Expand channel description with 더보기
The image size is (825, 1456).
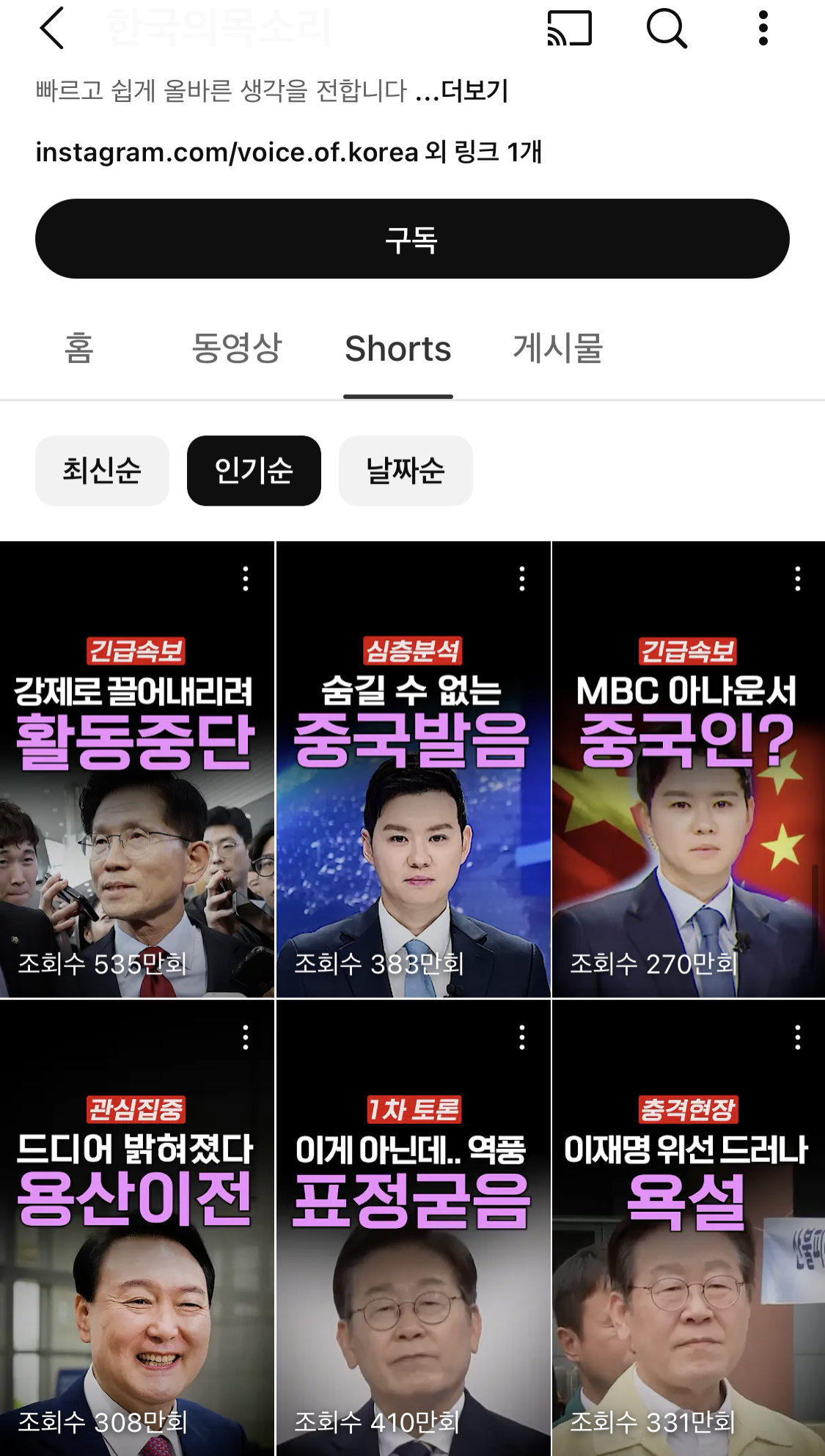(474, 91)
